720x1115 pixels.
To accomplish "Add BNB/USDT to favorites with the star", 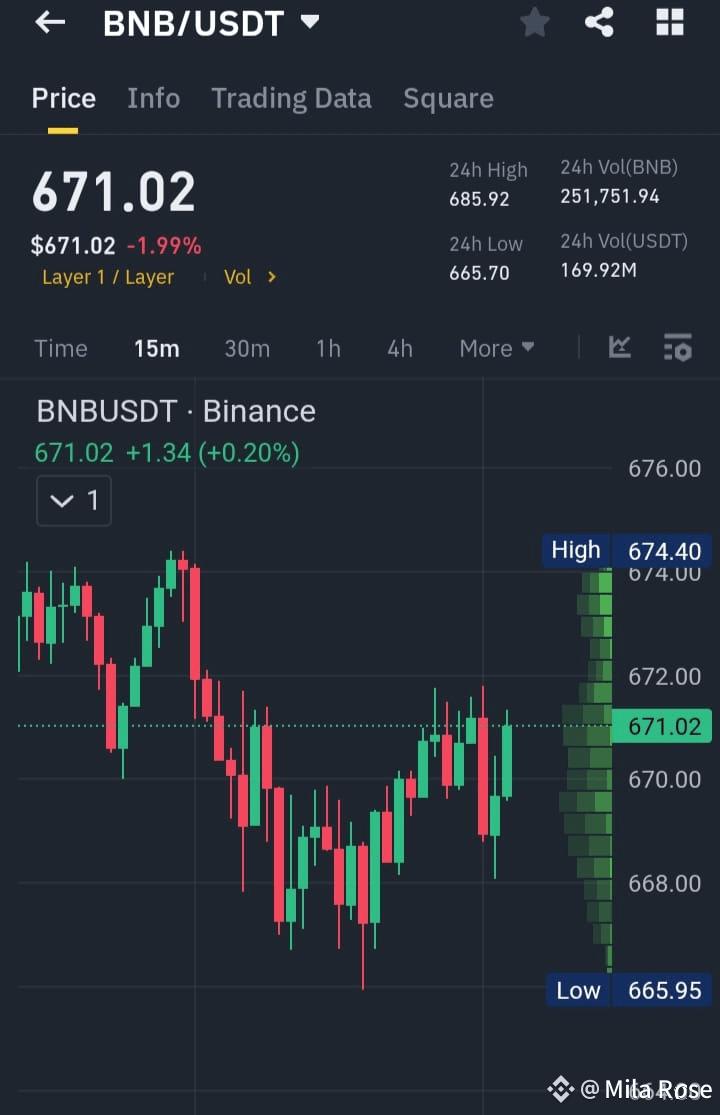I will pyautogui.click(x=534, y=23).
